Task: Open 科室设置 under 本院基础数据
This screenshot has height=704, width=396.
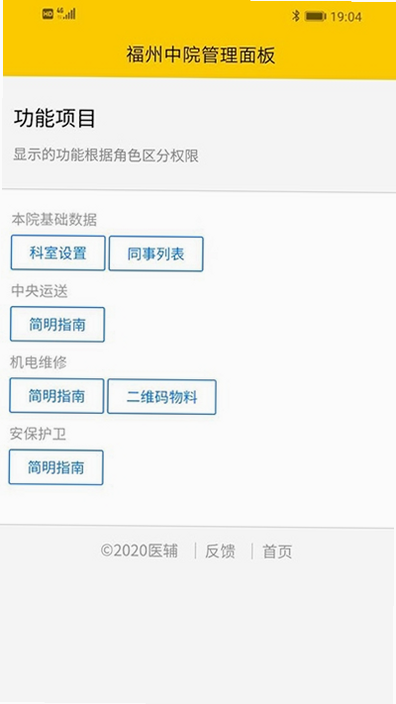Action: coord(58,253)
